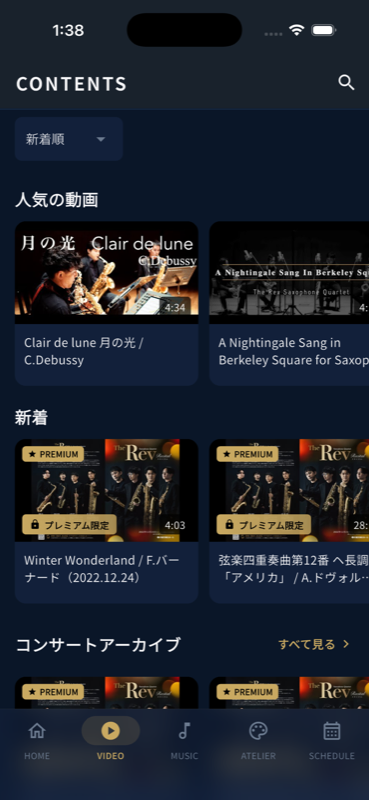Expand the 新着順 sort dropdown

pyautogui.click(x=69, y=139)
